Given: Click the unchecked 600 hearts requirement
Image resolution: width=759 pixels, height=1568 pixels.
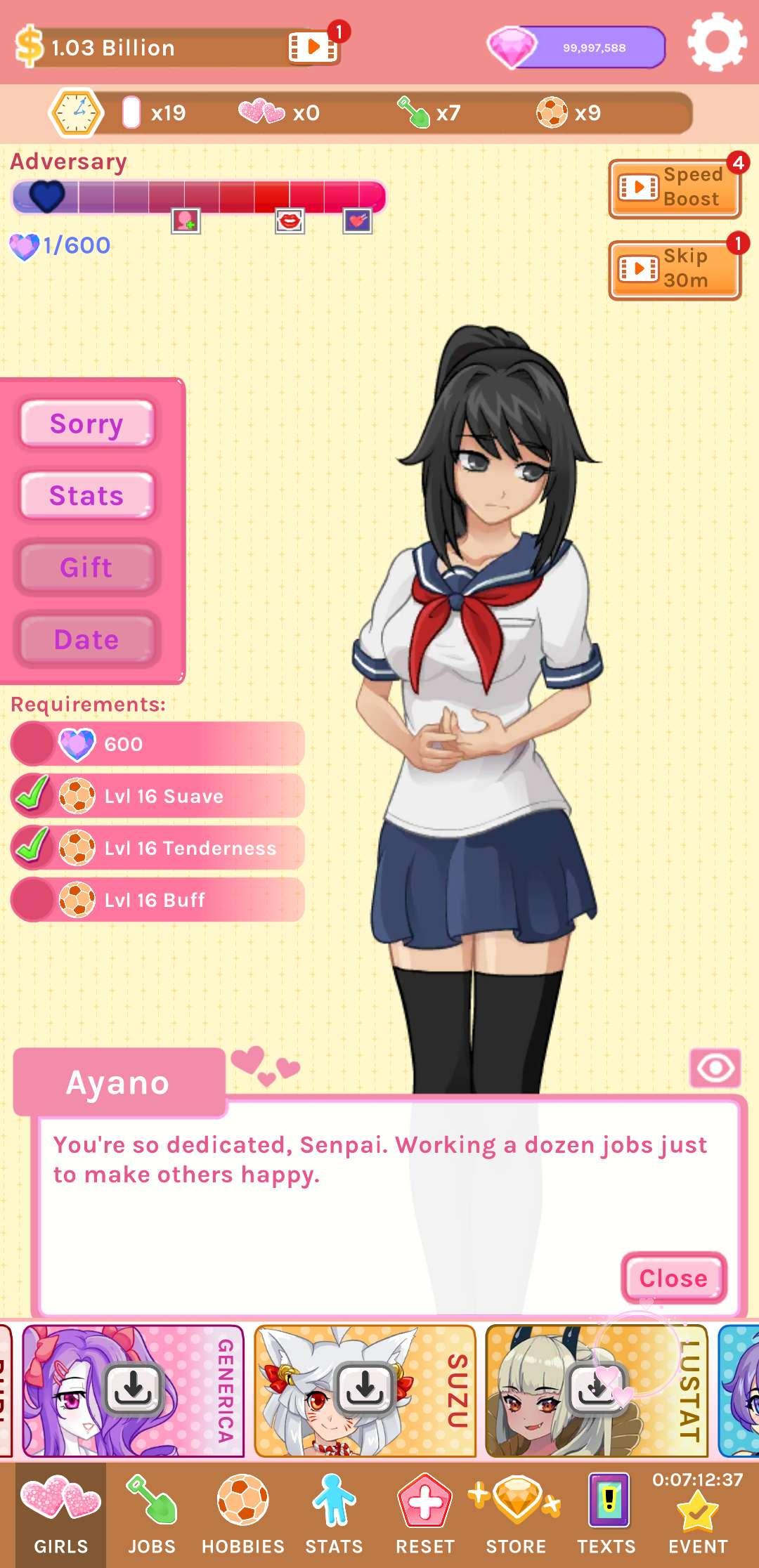Looking at the screenshot, I should coord(155,743).
